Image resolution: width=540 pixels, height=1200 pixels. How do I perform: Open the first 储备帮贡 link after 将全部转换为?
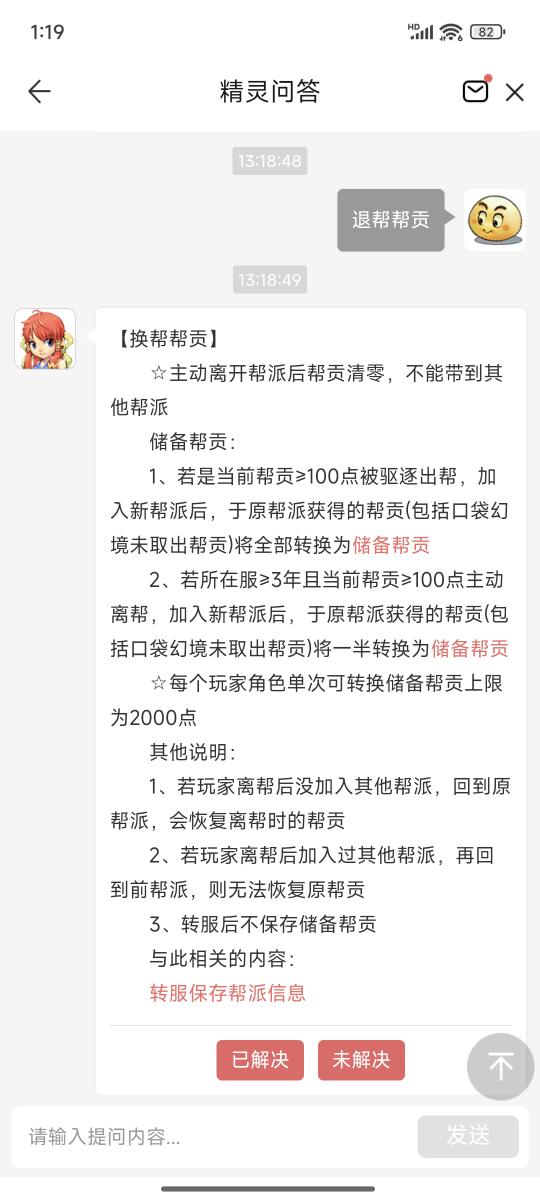pyautogui.click(x=391, y=545)
